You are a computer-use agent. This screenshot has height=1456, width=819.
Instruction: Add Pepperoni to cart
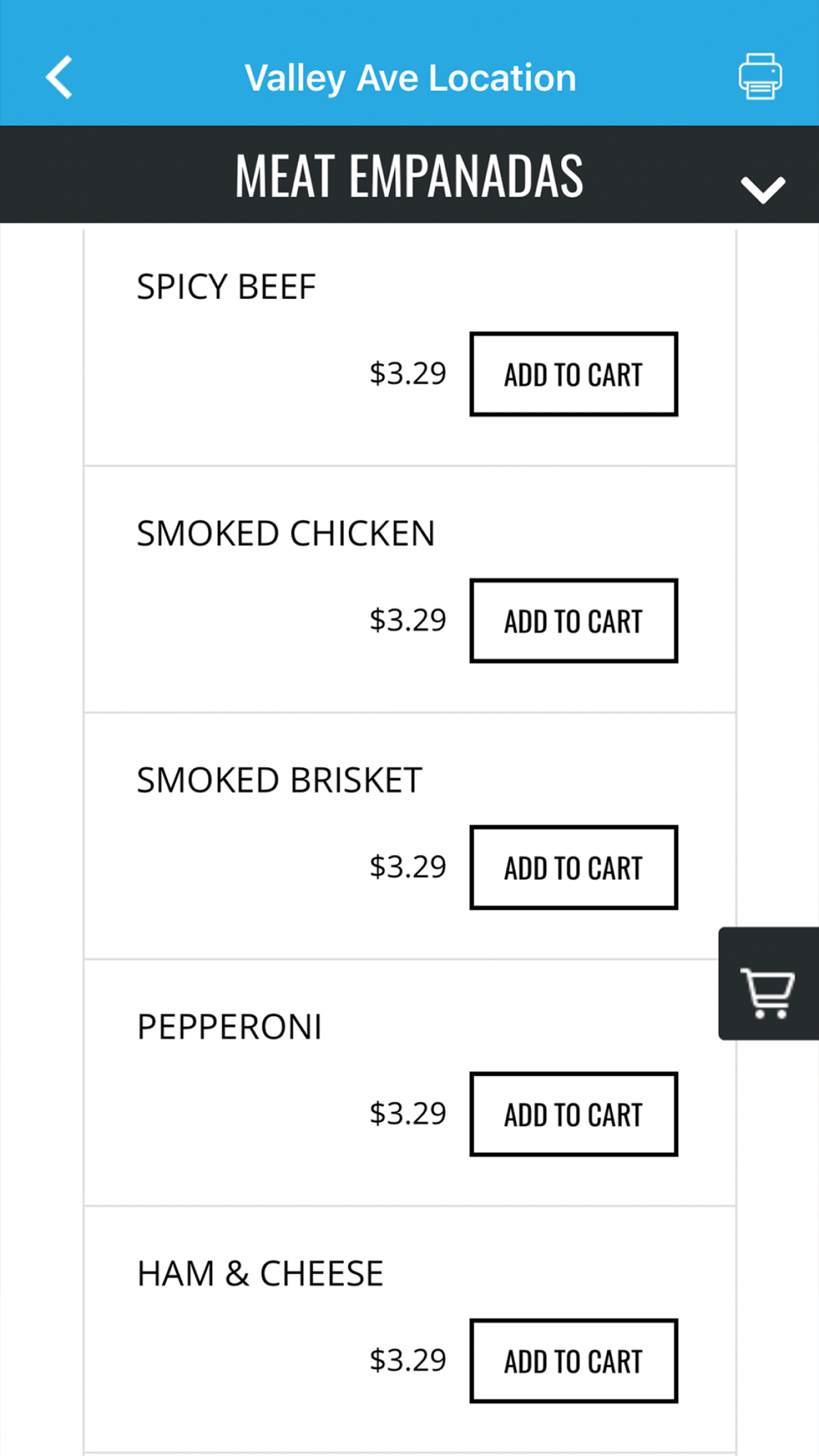point(573,1114)
